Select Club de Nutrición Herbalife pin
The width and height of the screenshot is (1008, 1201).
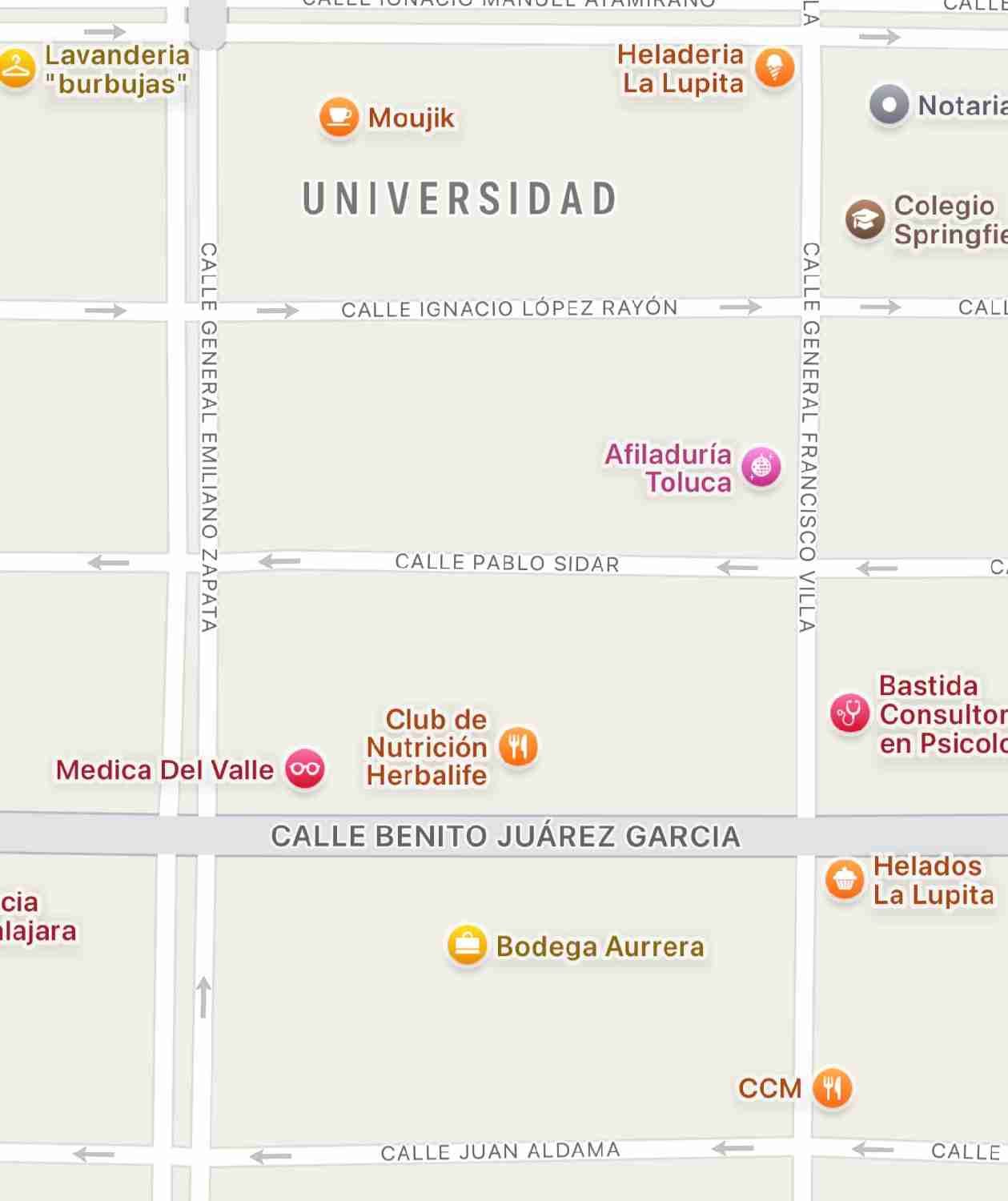(518, 747)
